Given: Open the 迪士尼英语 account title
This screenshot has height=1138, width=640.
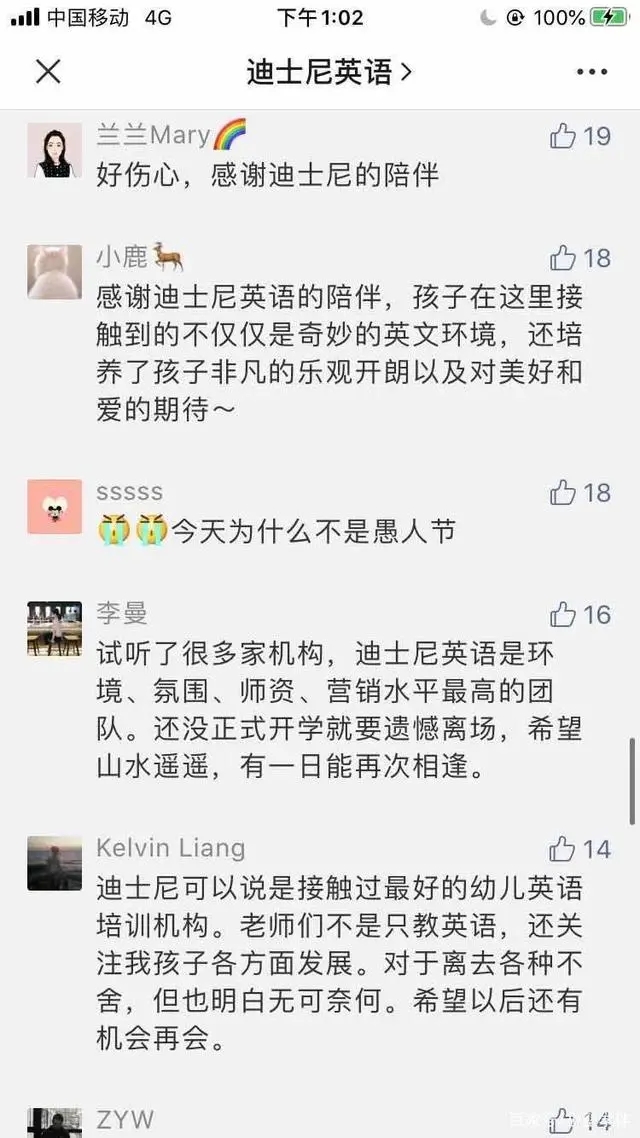Looking at the screenshot, I should pos(329,72).
